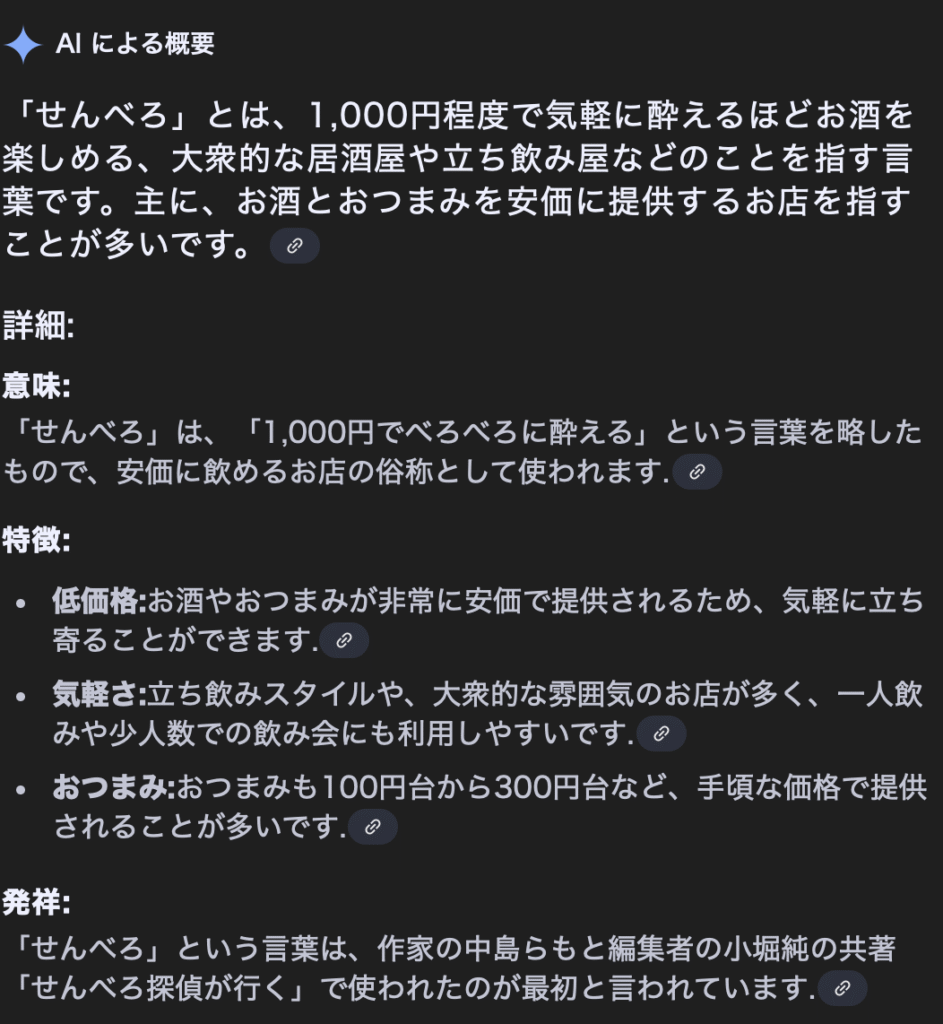Open source link after the 発祥 paragraph
The height and width of the screenshot is (1024, 943).
[842, 988]
